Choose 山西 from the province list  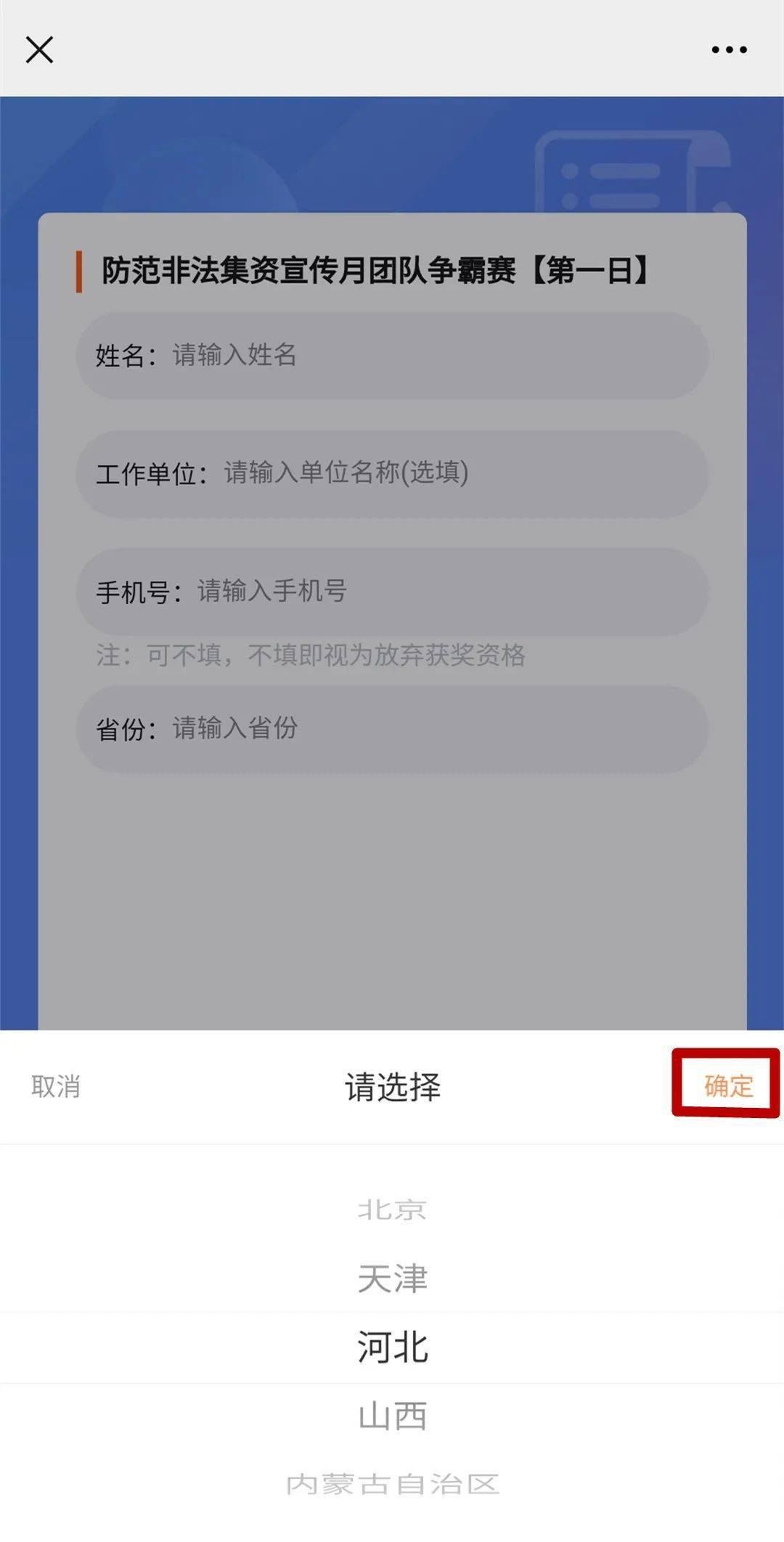[392, 1416]
